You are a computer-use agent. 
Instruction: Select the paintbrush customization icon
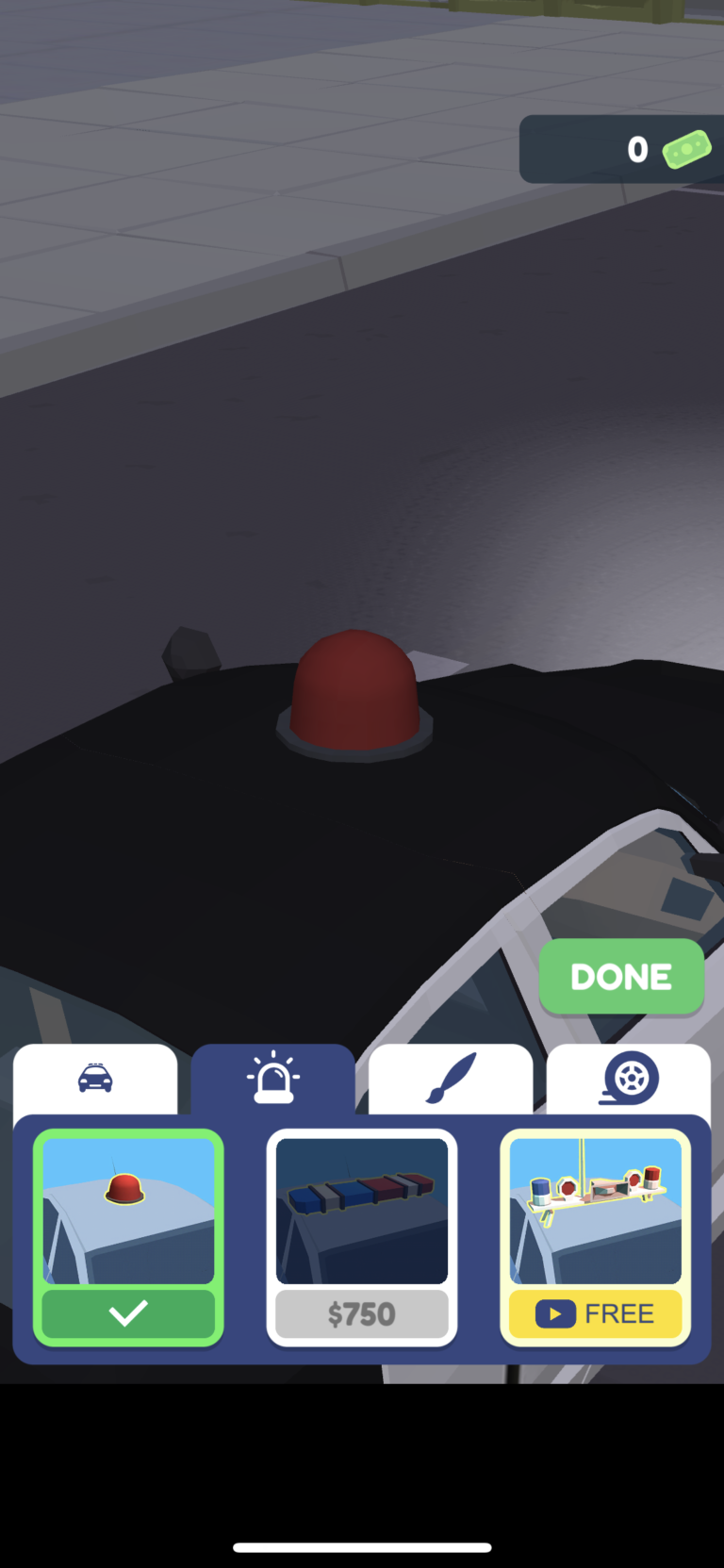pyautogui.click(x=450, y=1075)
